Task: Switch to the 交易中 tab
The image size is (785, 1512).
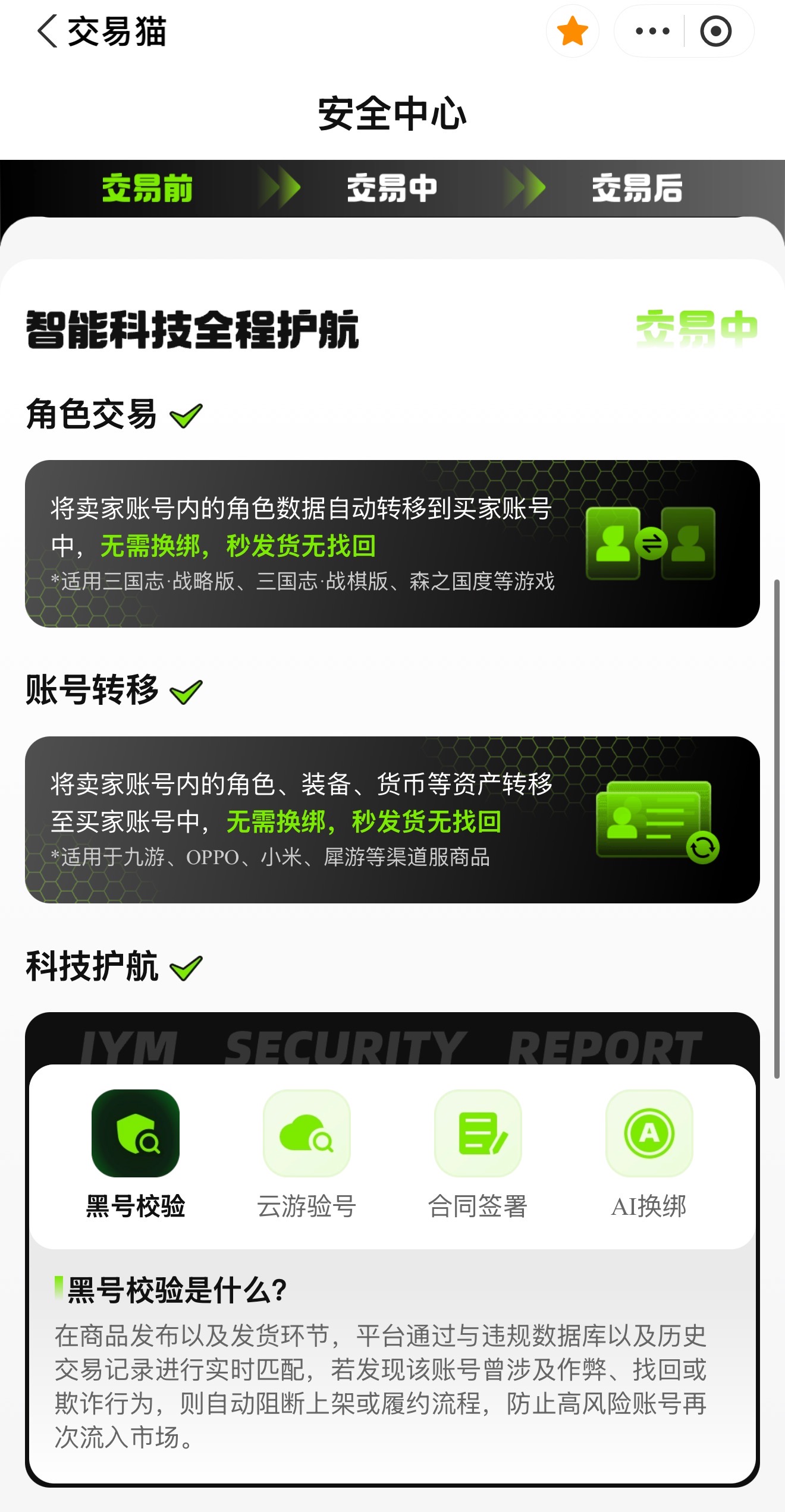Action: (392, 188)
